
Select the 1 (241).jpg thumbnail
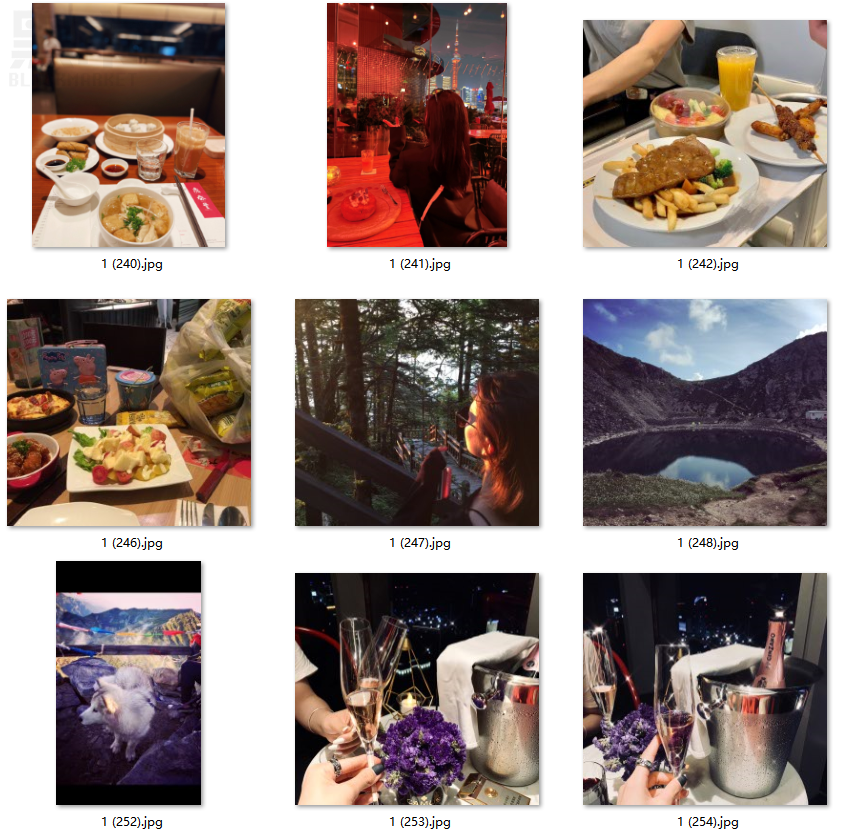[417, 125]
